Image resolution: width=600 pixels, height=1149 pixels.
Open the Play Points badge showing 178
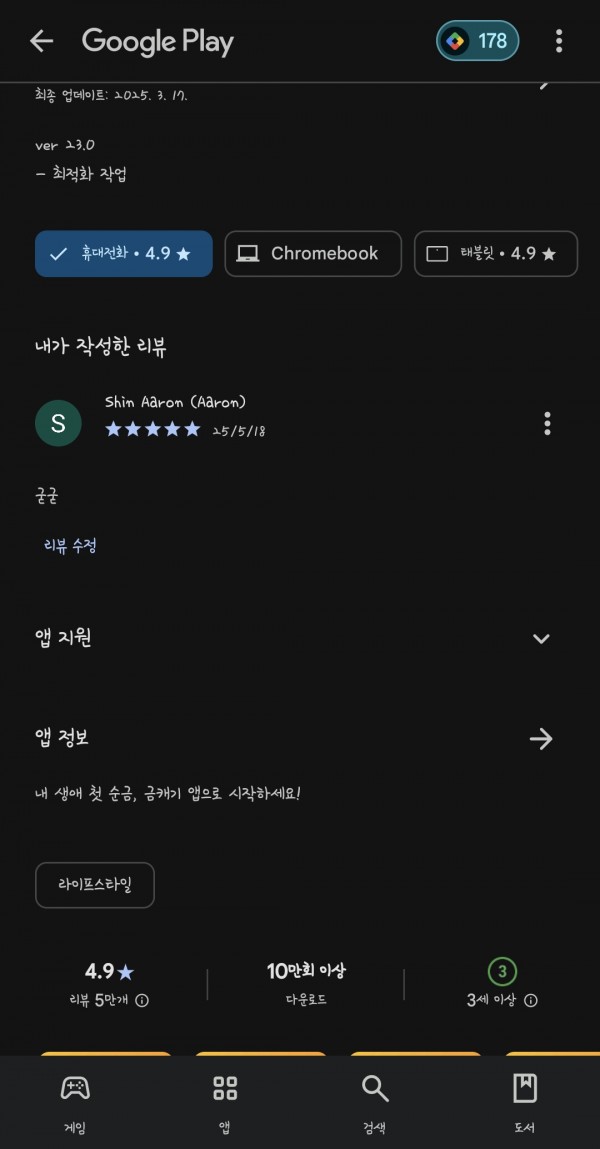point(478,41)
